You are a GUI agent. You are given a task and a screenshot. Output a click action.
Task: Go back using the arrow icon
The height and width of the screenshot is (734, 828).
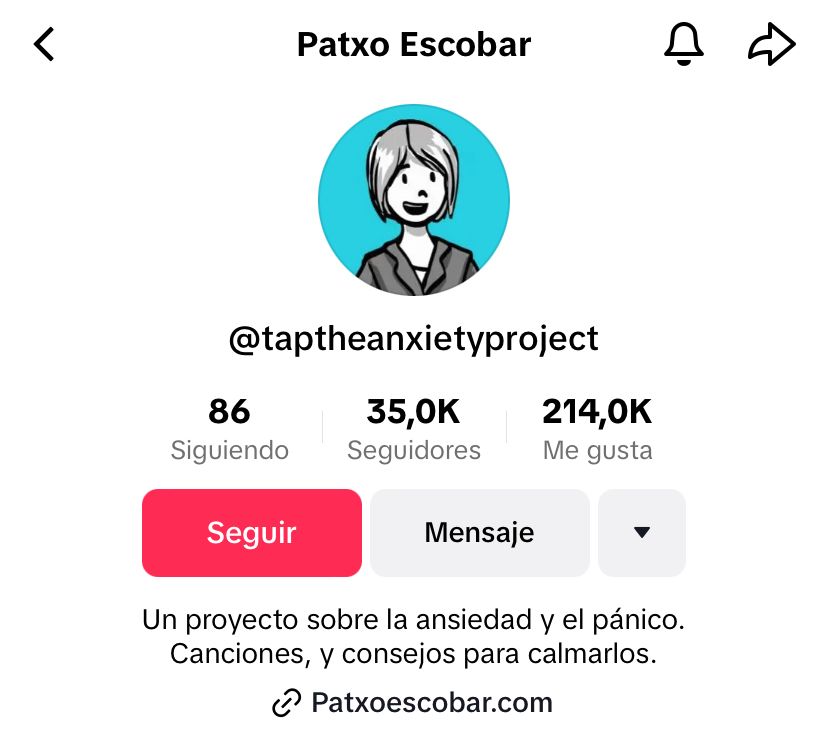coord(44,45)
